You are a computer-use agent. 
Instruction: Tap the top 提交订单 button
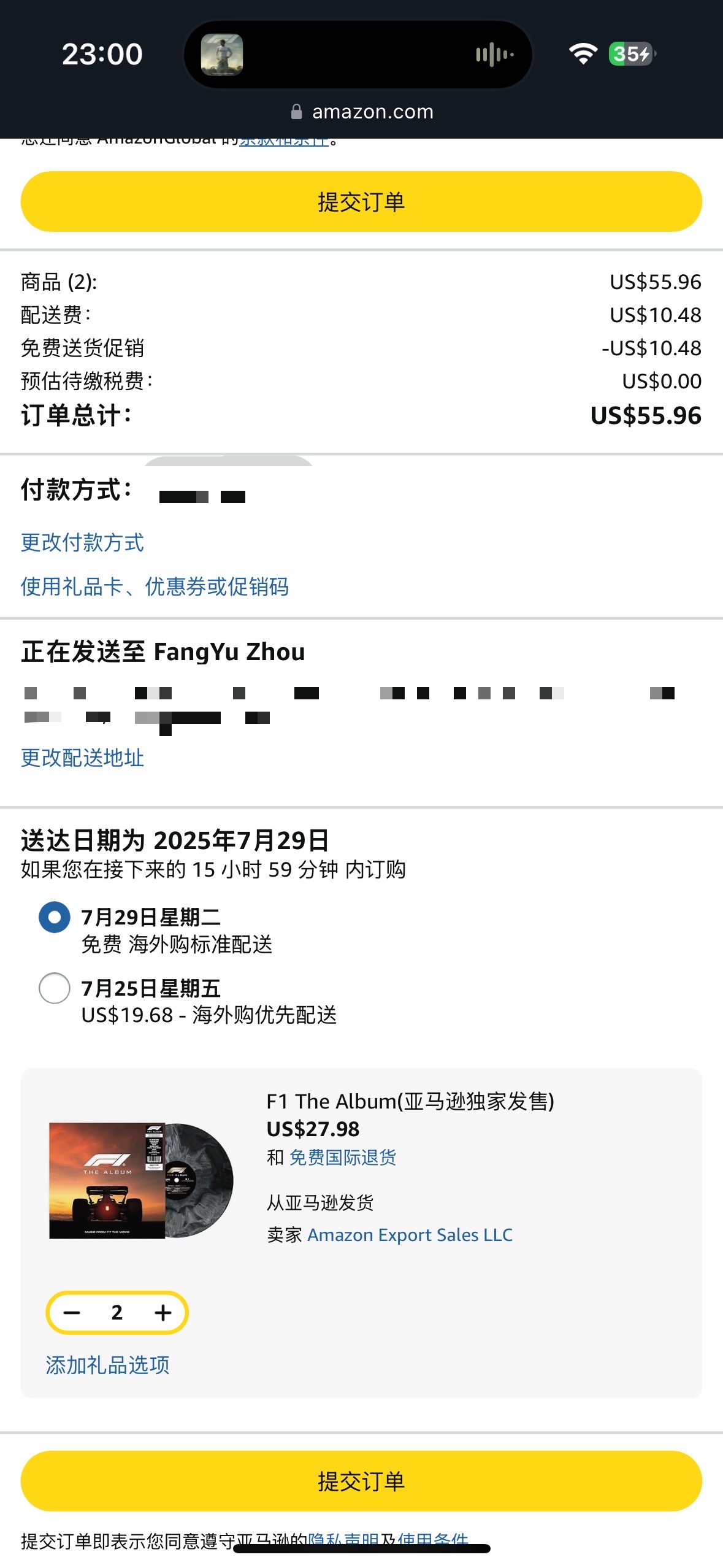coord(361,201)
